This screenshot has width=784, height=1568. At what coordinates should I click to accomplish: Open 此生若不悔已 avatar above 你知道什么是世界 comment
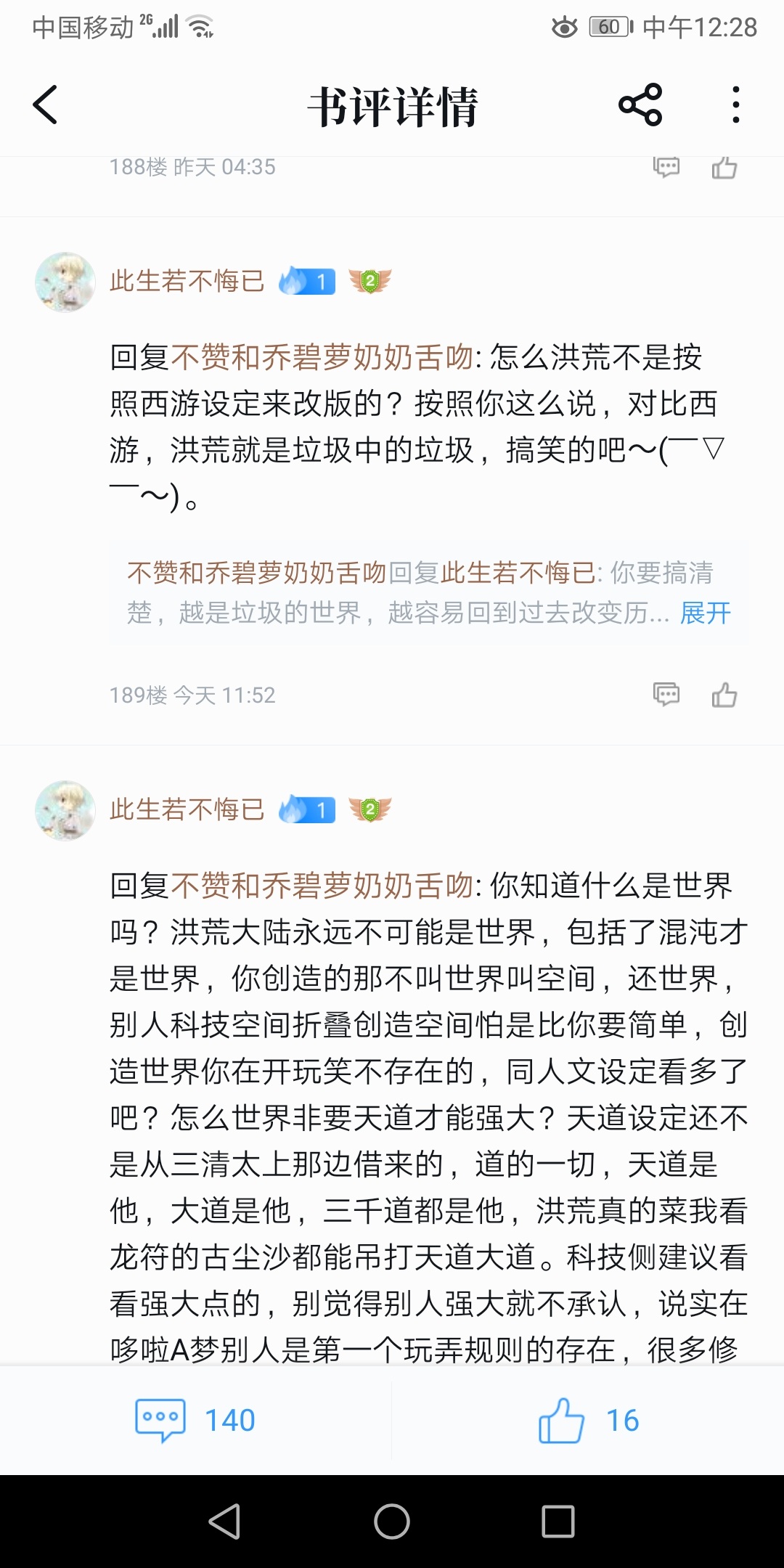(x=65, y=811)
